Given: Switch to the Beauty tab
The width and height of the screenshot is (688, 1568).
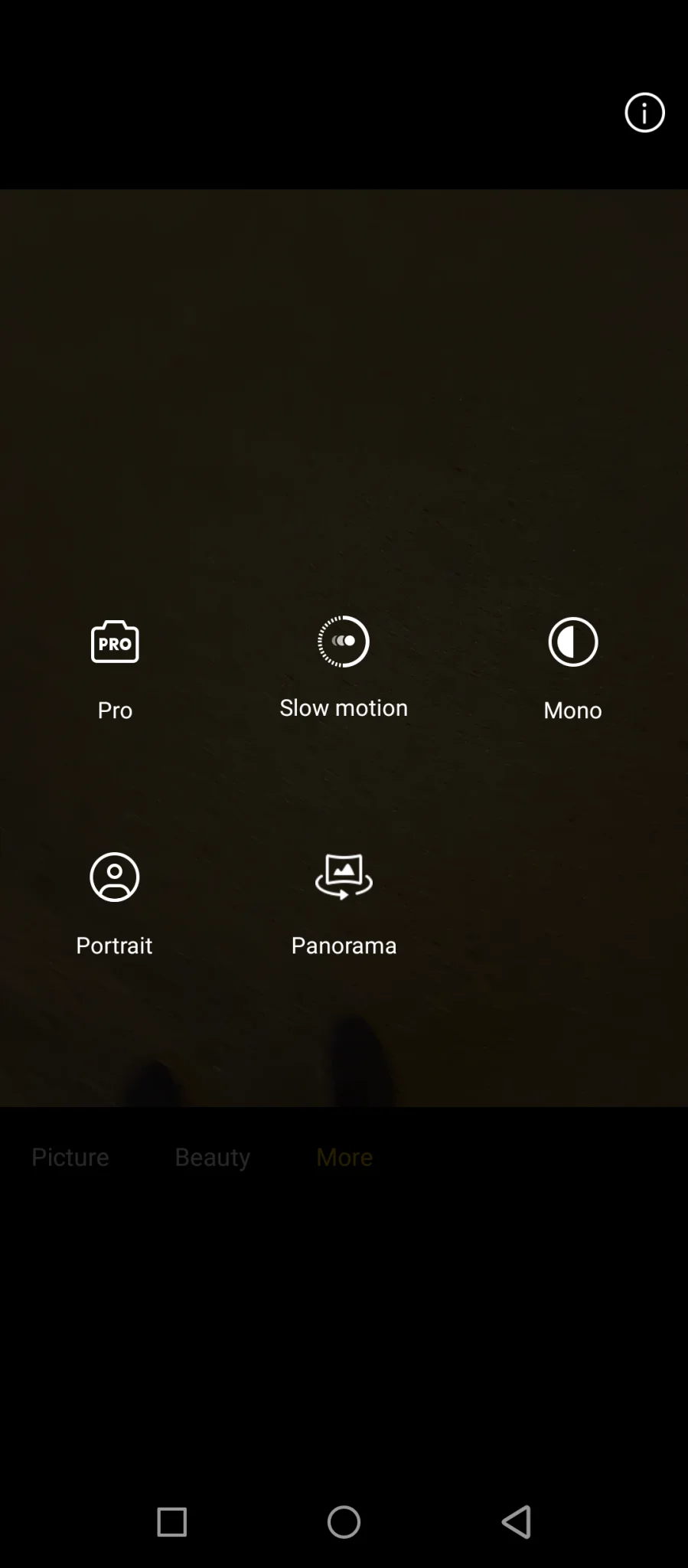Looking at the screenshot, I should [212, 1156].
